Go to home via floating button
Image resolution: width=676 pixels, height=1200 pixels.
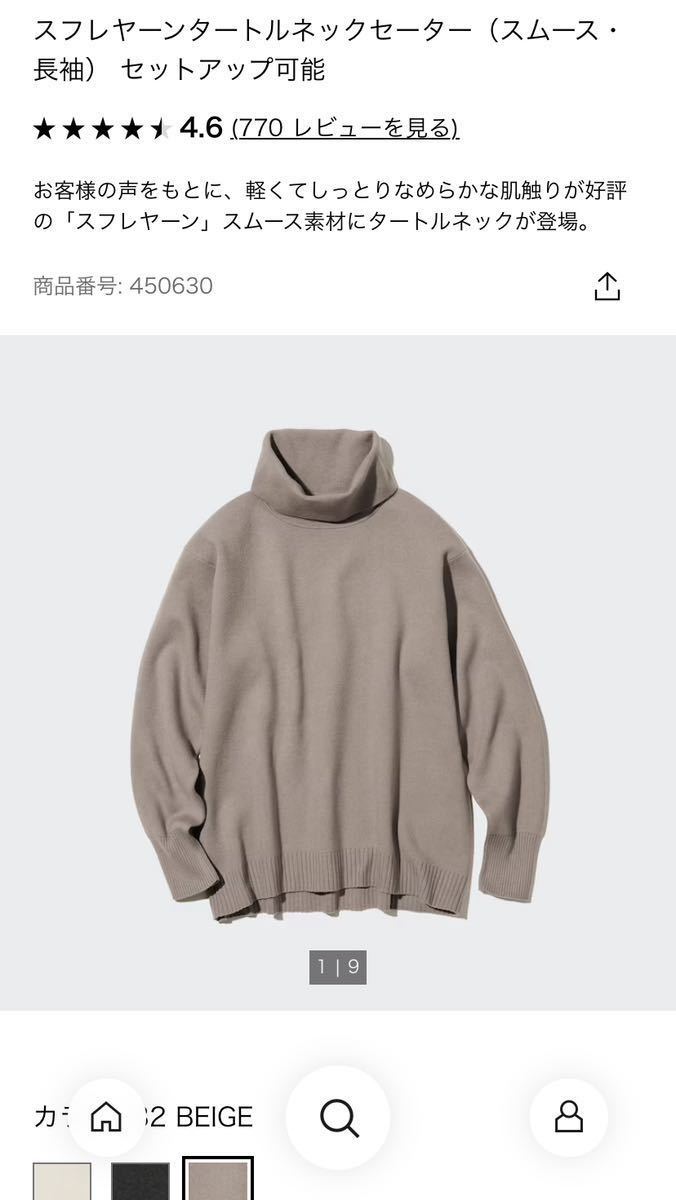(x=107, y=1116)
